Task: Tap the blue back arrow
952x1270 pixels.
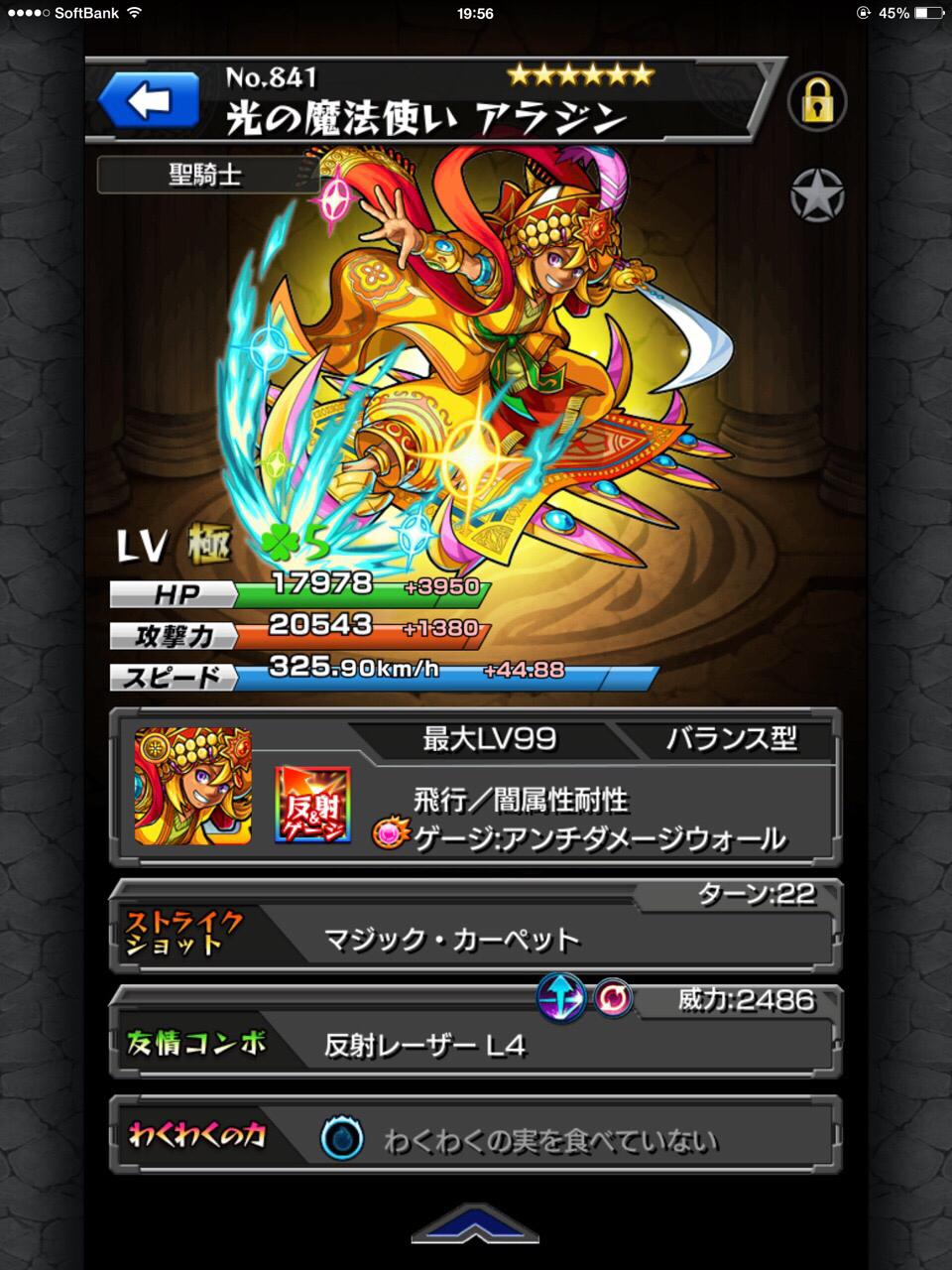Action: (149, 100)
